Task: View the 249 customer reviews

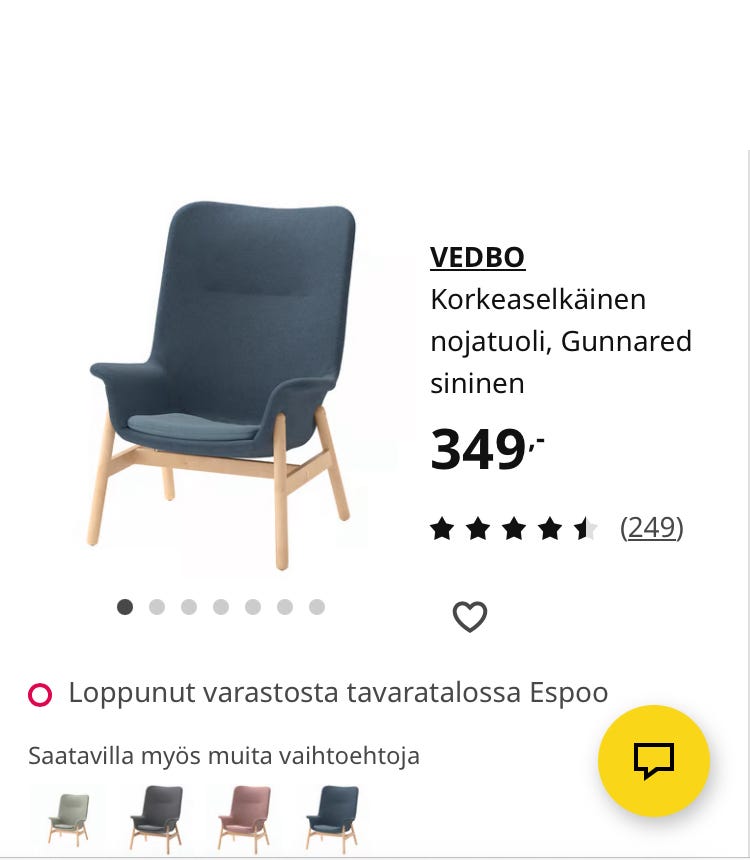Action: (x=652, y=527)
